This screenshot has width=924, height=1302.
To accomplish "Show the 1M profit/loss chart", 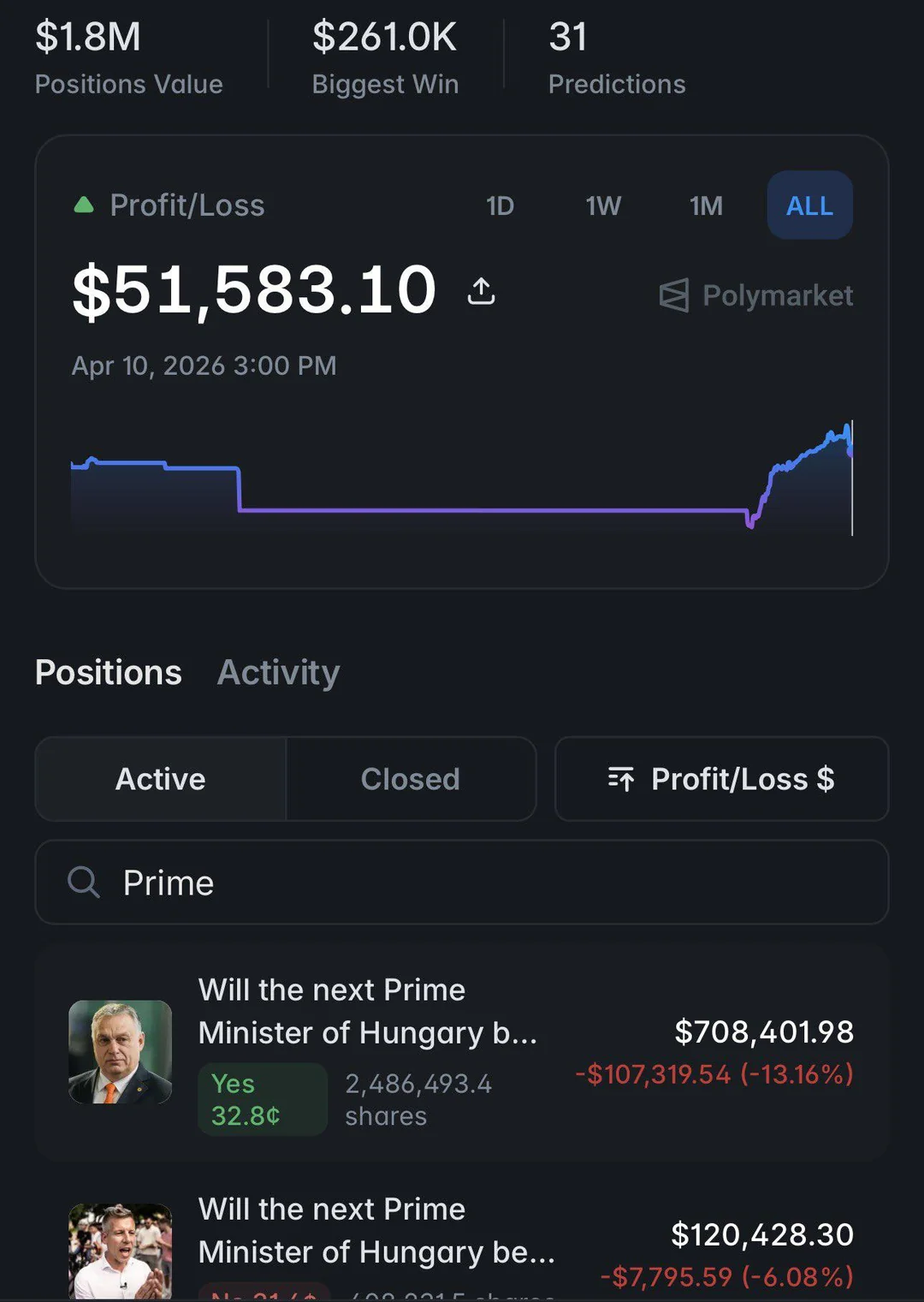I will 706,206.
